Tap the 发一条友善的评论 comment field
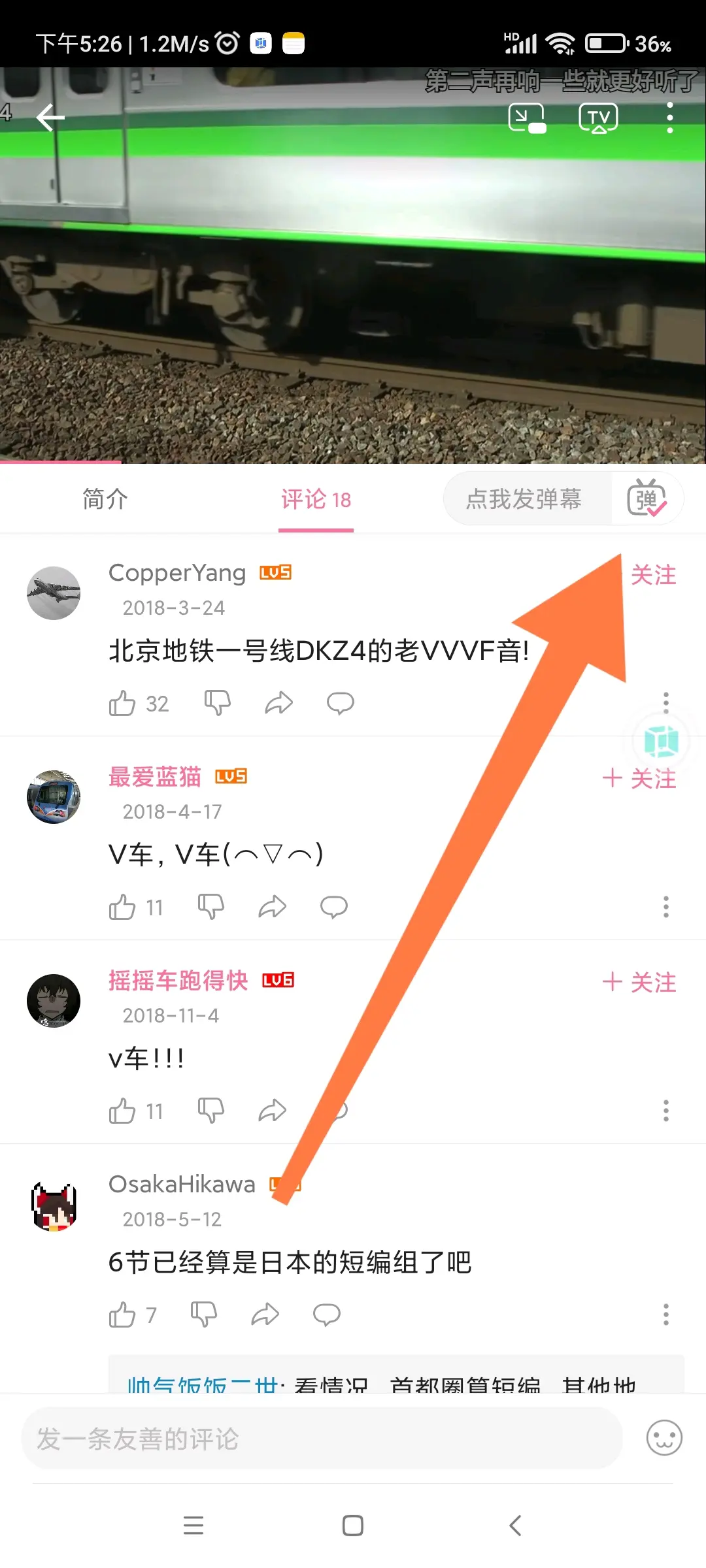The image size is (706, 1568). point(322,1439)
